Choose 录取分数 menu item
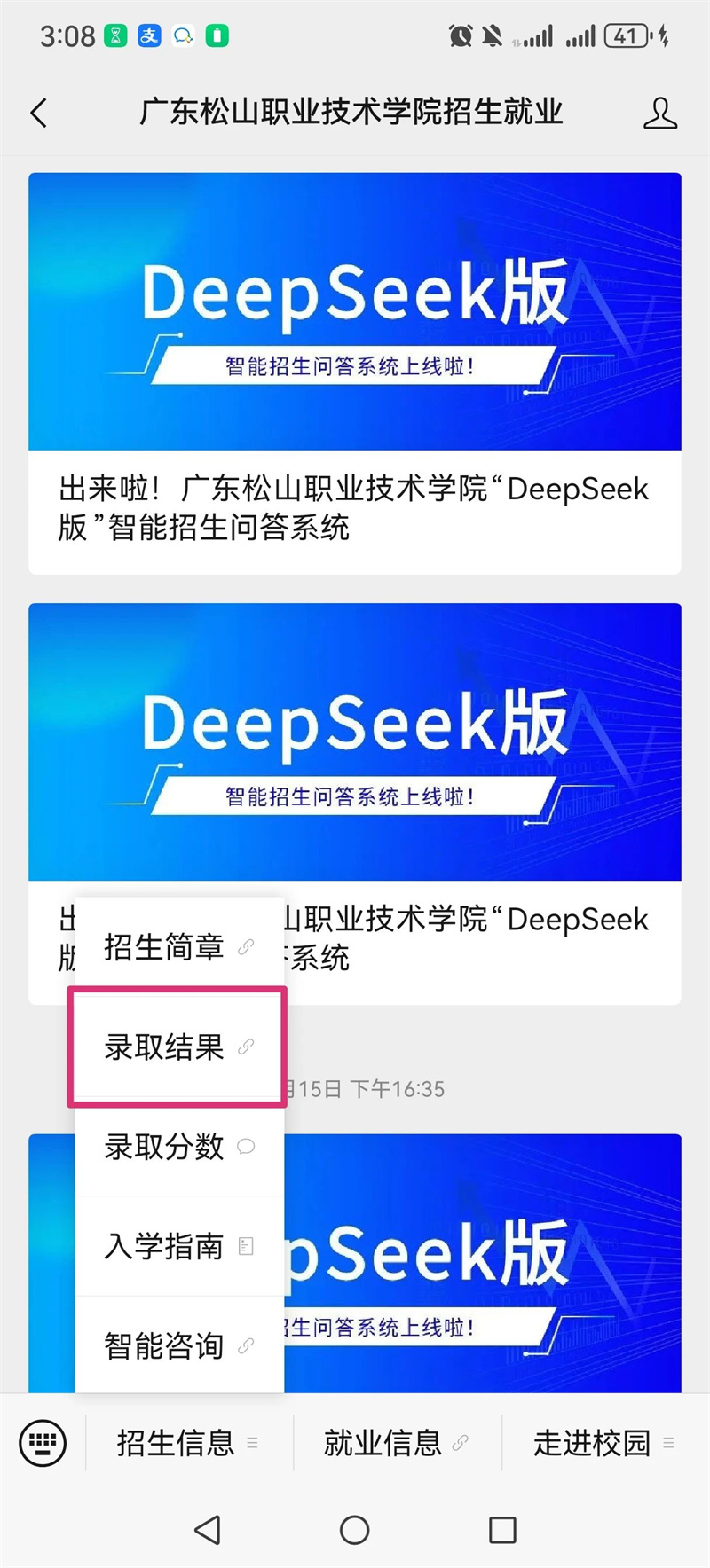Image resolution: width=710 pixels, height=1568 pixels. pos(177,1147)
